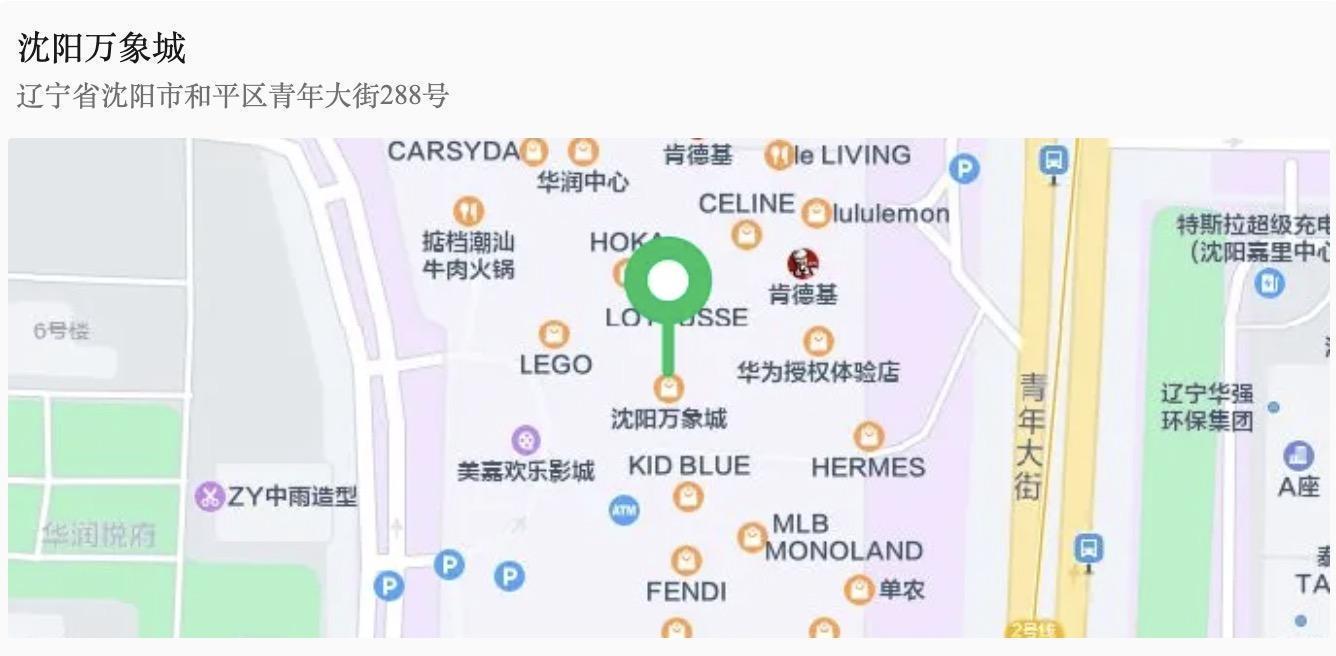Viewport: 1336px width, 656px height.
Task: Open the 沈阳万象城 location map card
Action: (668, 386)
